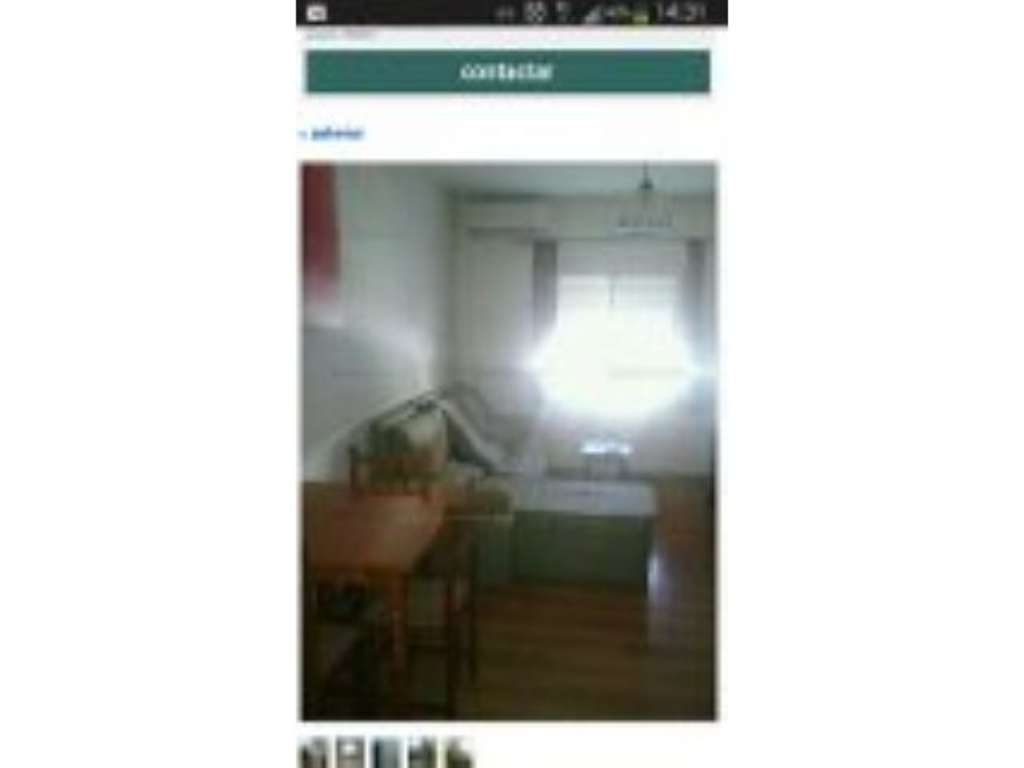Tap the contactar button

pos(507,72)
